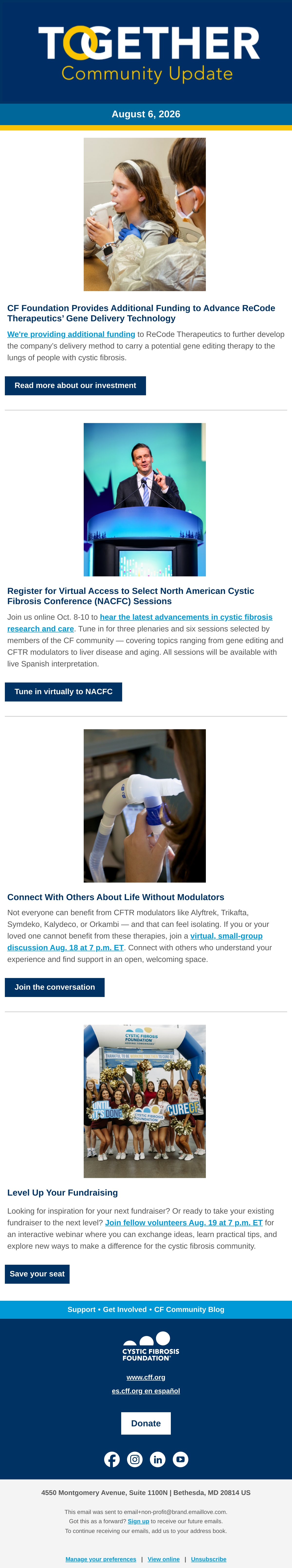Tap Save your seat button
The image size is (292, 1568).
click(x=37, y=1274)
